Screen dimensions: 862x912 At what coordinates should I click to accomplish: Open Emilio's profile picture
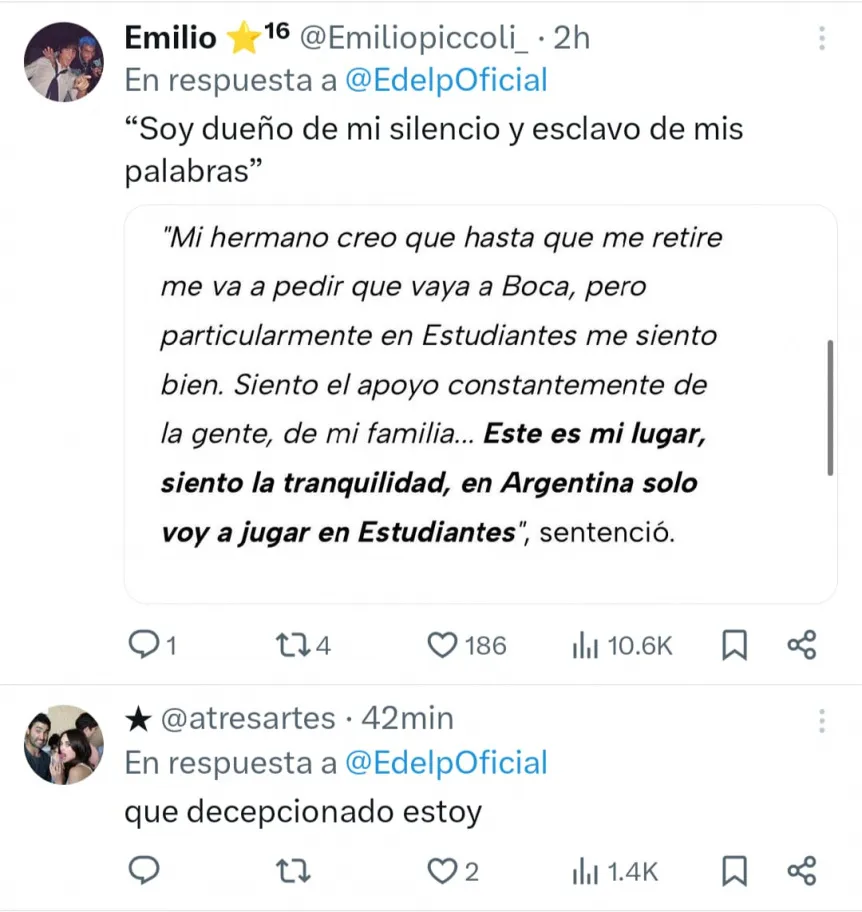(x=63, y=62)
